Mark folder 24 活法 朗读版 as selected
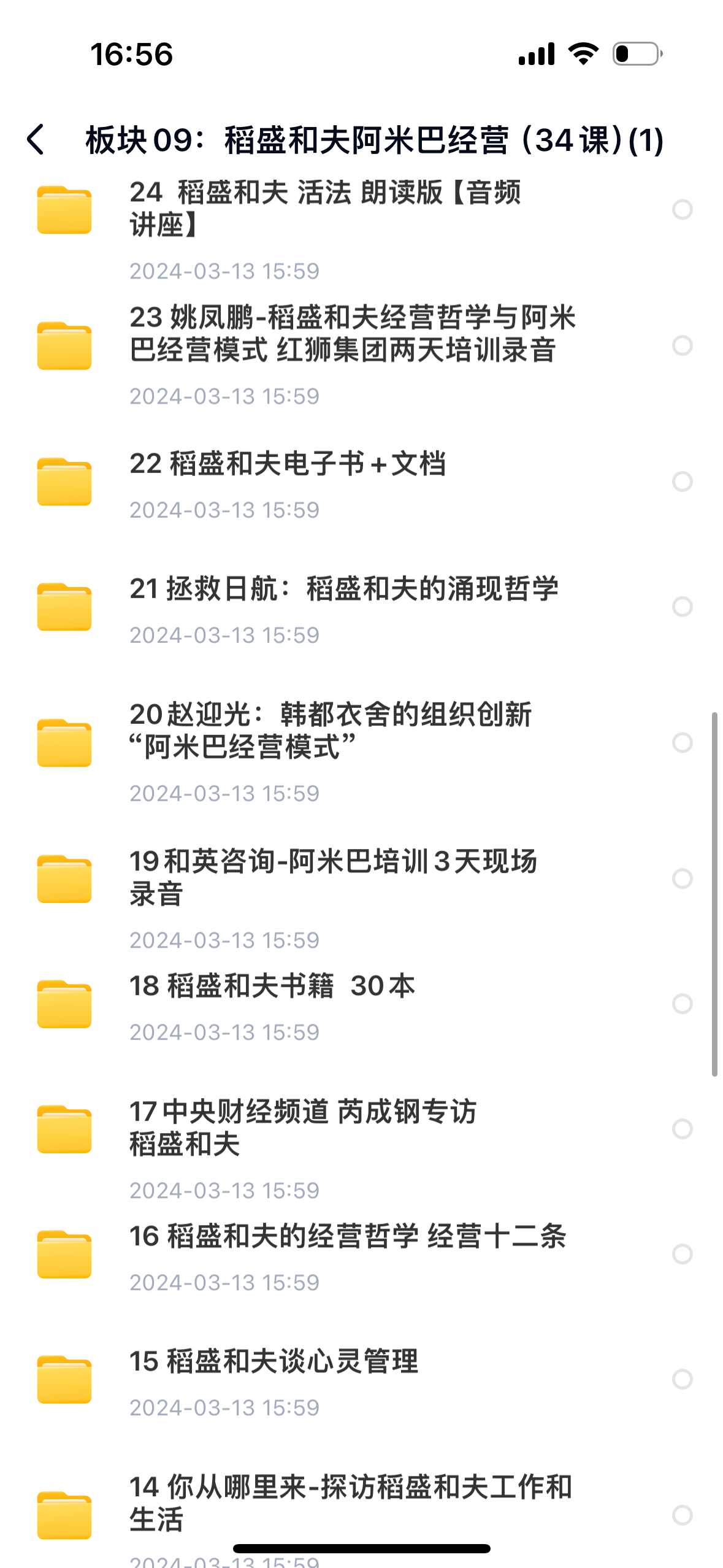 pos(682,210)
